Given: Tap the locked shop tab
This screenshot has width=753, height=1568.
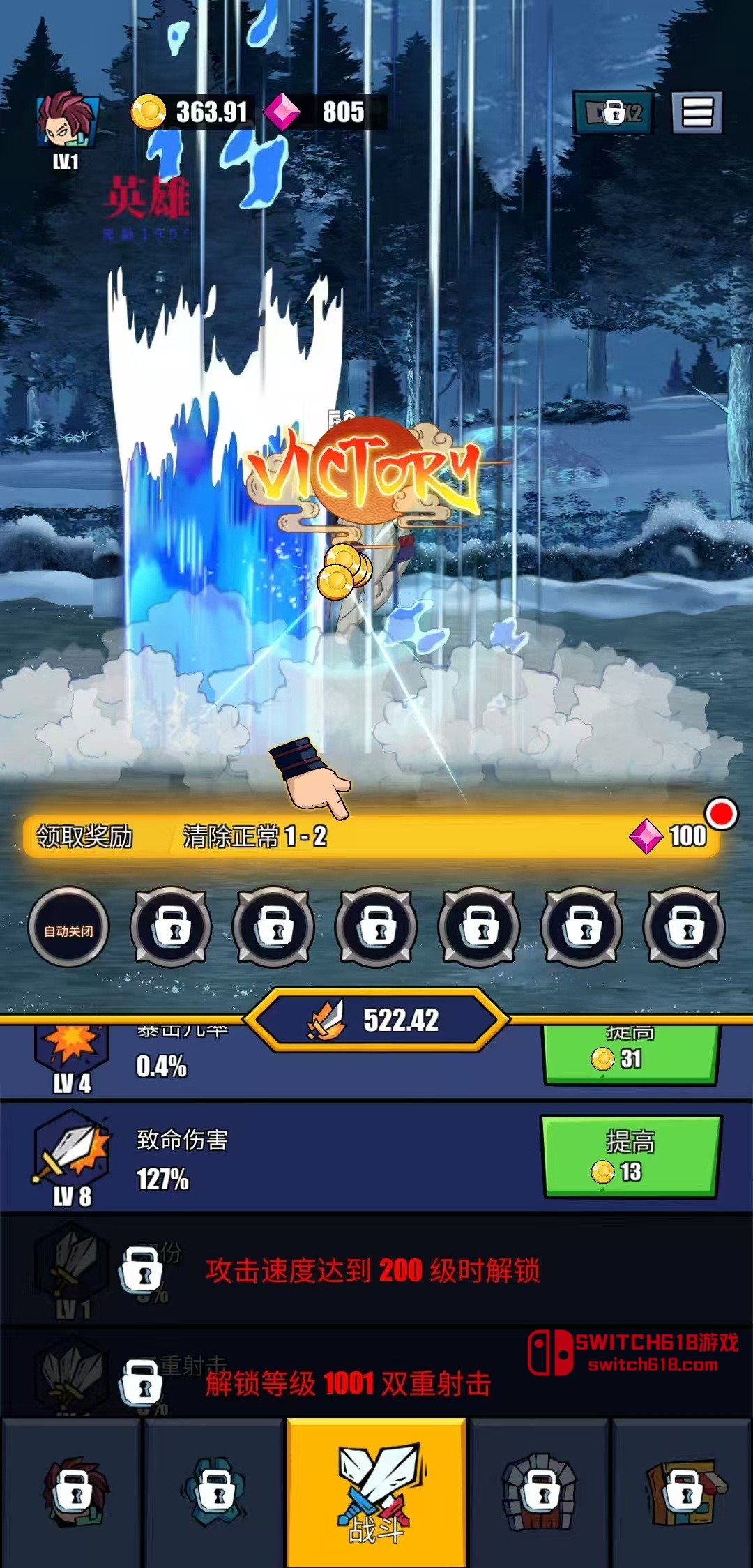Looking at the screenshot, I should pyautogui.click(x=683, y=1493).
